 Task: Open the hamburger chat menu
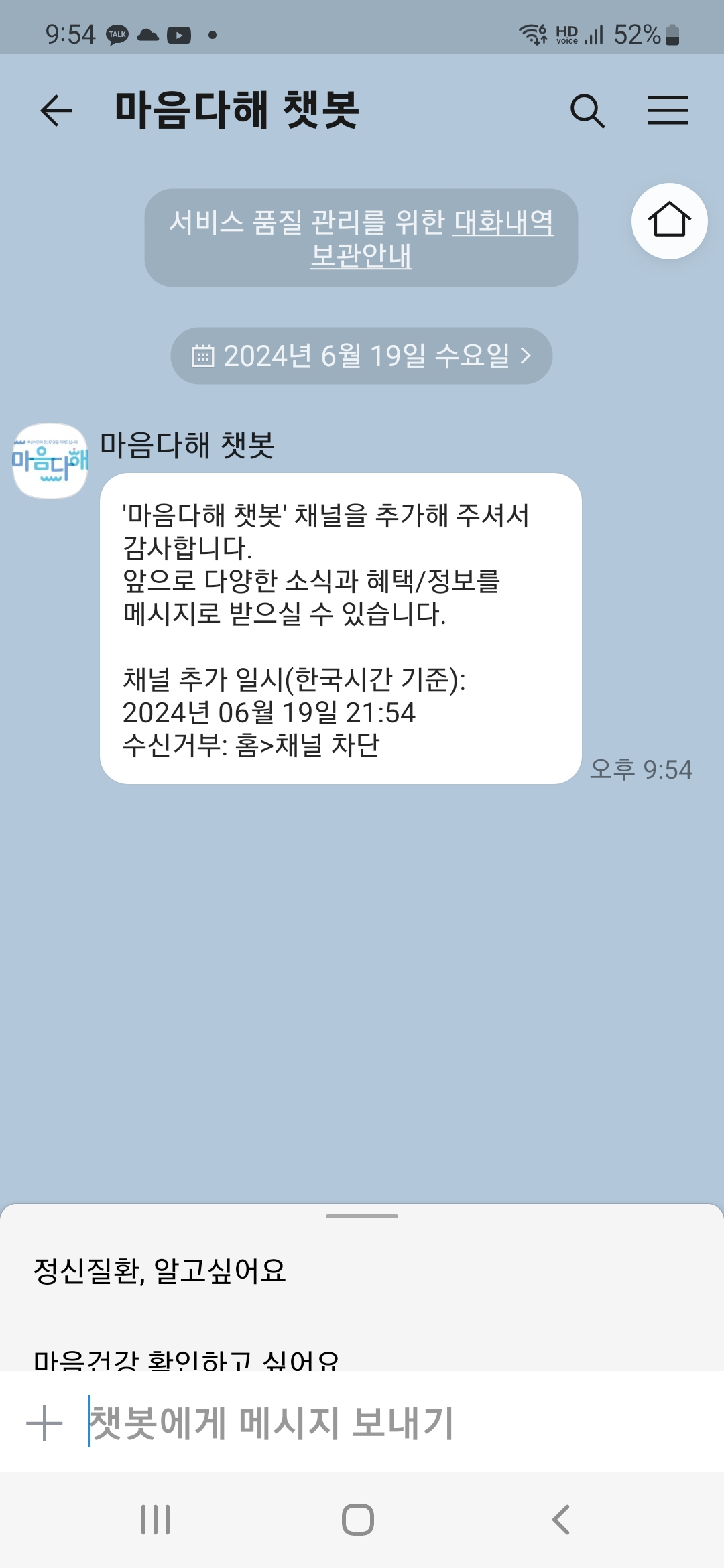point(667,111)
